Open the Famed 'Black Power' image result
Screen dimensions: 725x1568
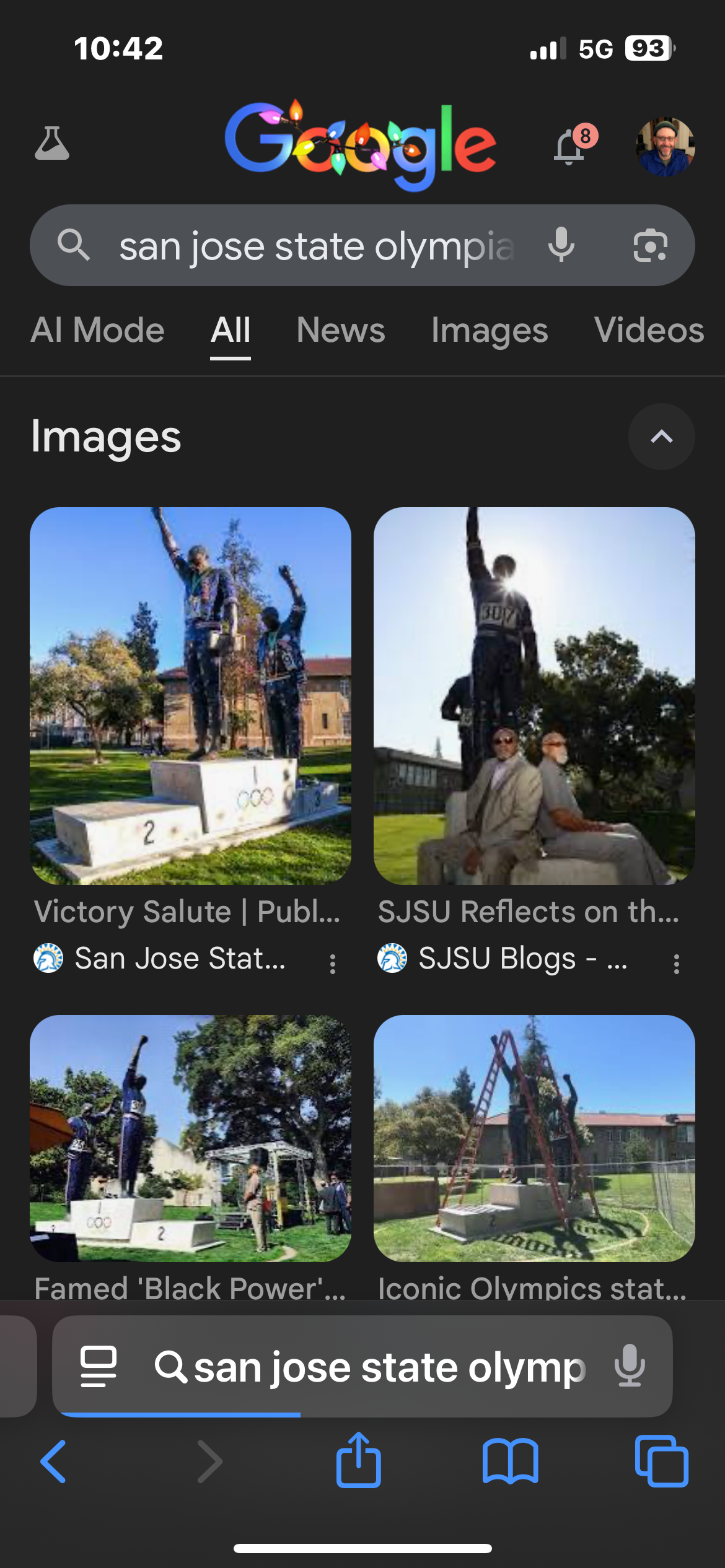point(191,1138)
